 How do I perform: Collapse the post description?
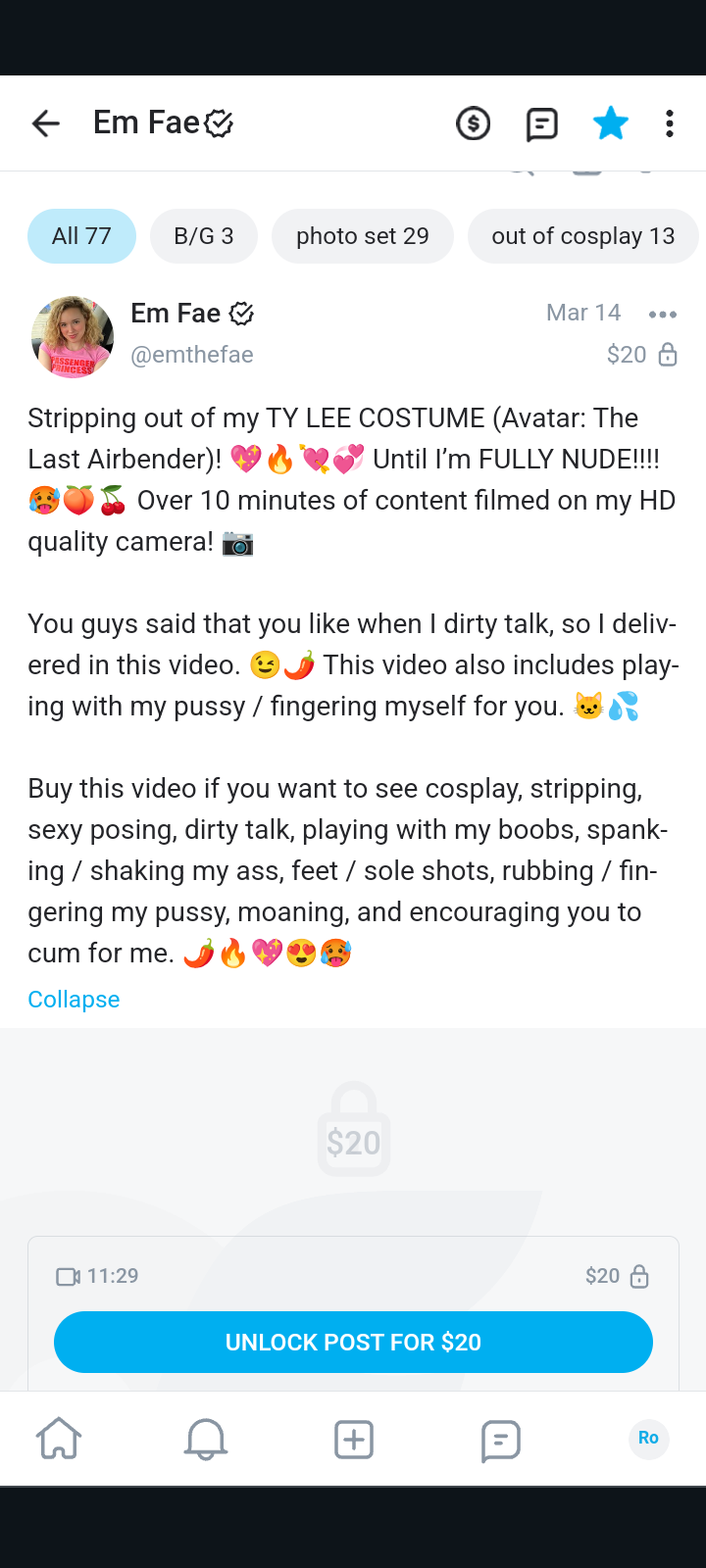pos(74,1000)
